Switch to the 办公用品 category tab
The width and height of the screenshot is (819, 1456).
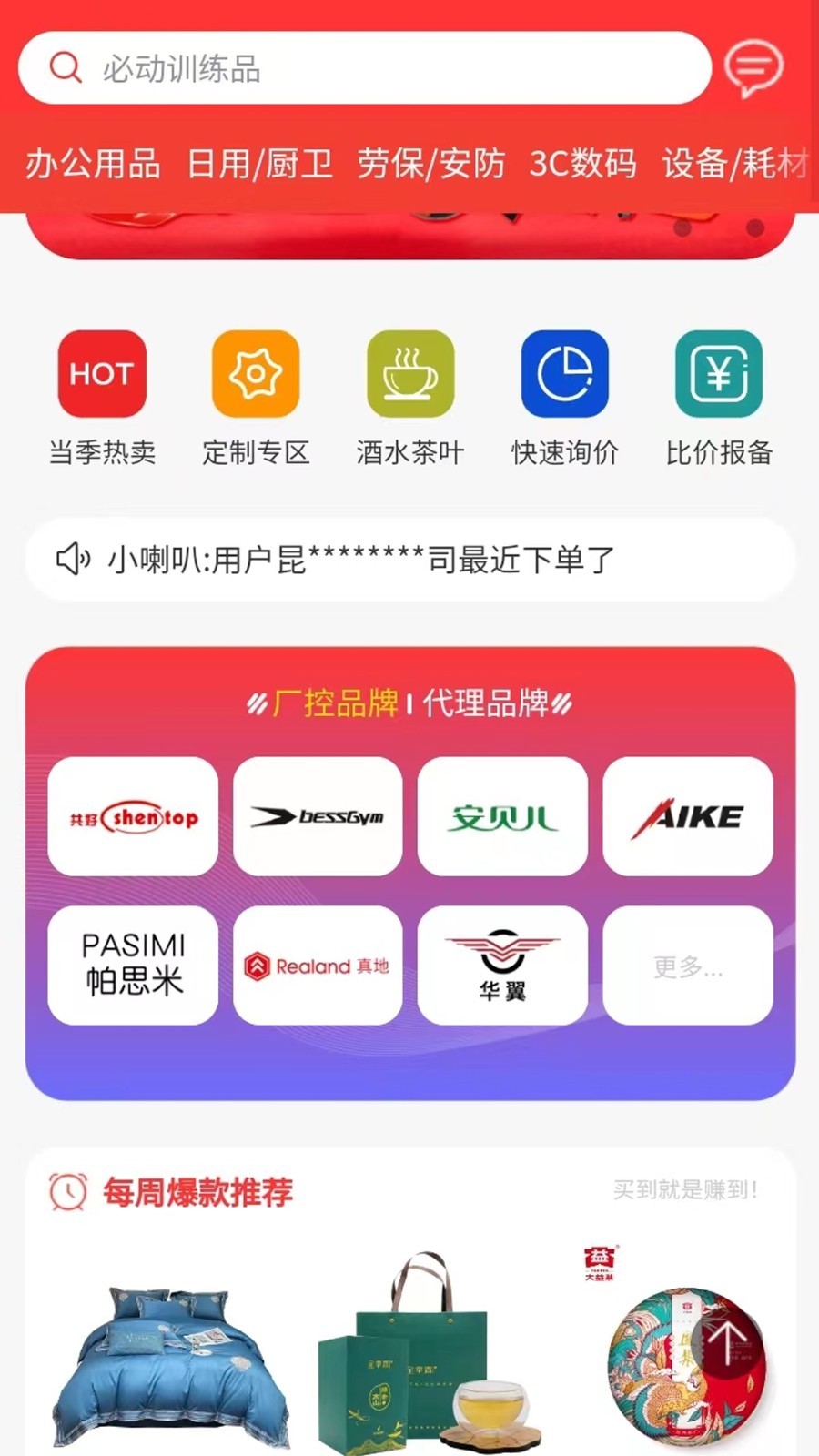(93, 164)
